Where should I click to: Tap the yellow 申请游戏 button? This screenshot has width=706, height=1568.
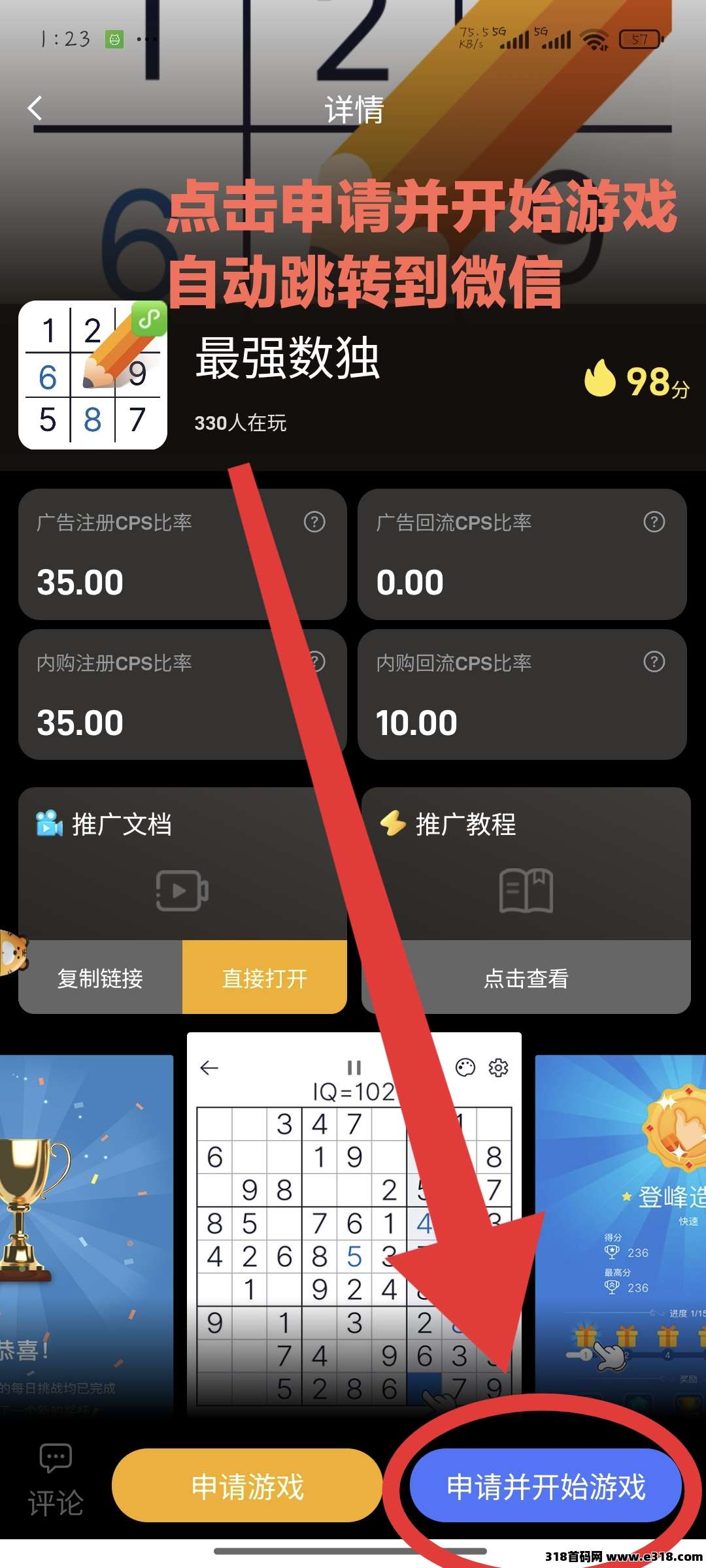pos(247,1486)
